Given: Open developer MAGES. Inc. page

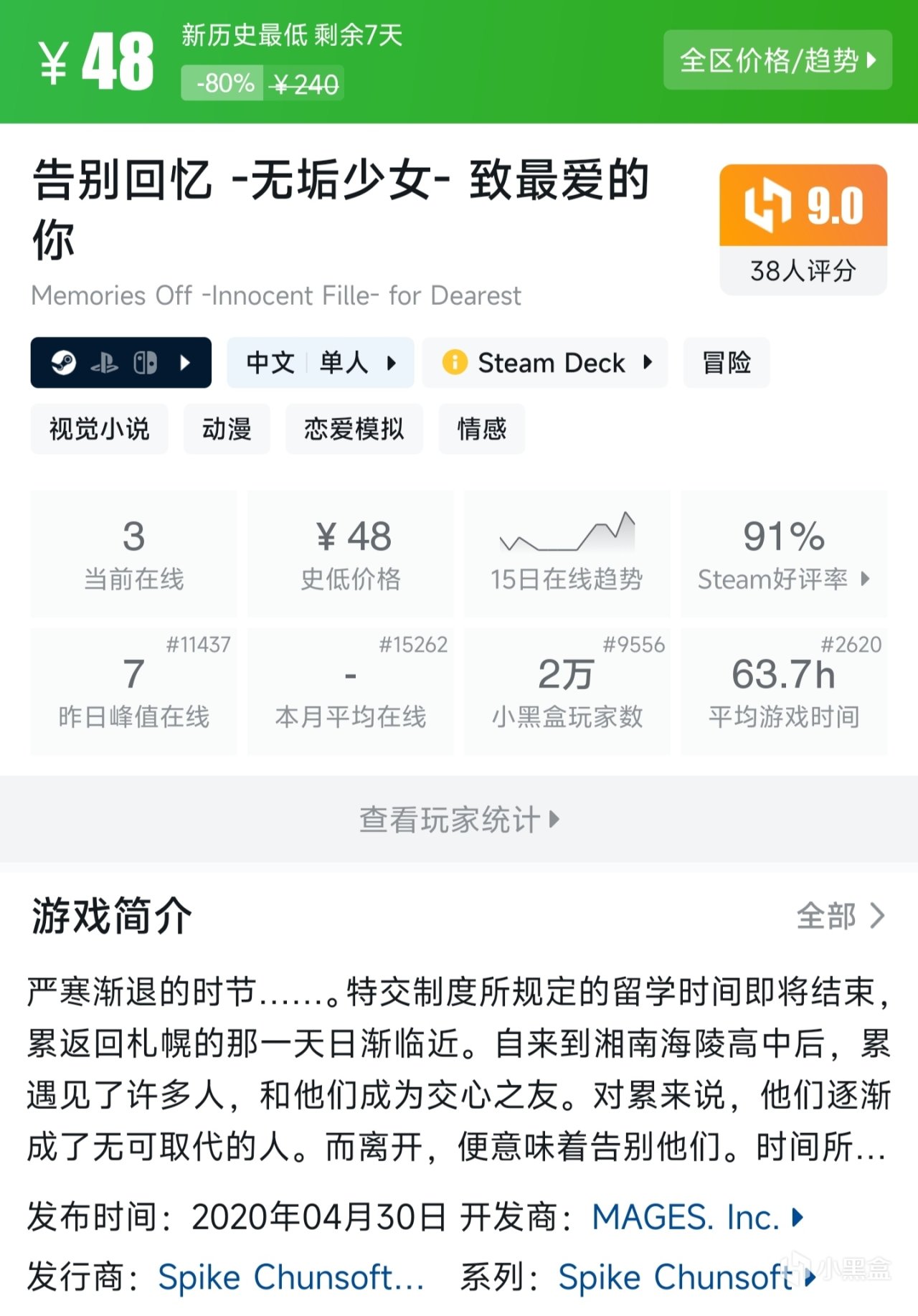Looking at the screenshot, I should (696, 1217).
